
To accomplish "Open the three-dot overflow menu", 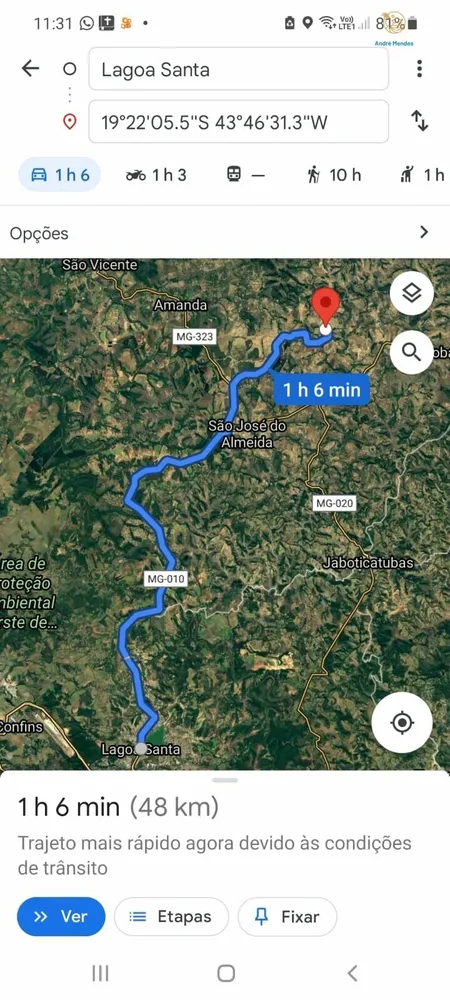I will (x=419, y=68).
